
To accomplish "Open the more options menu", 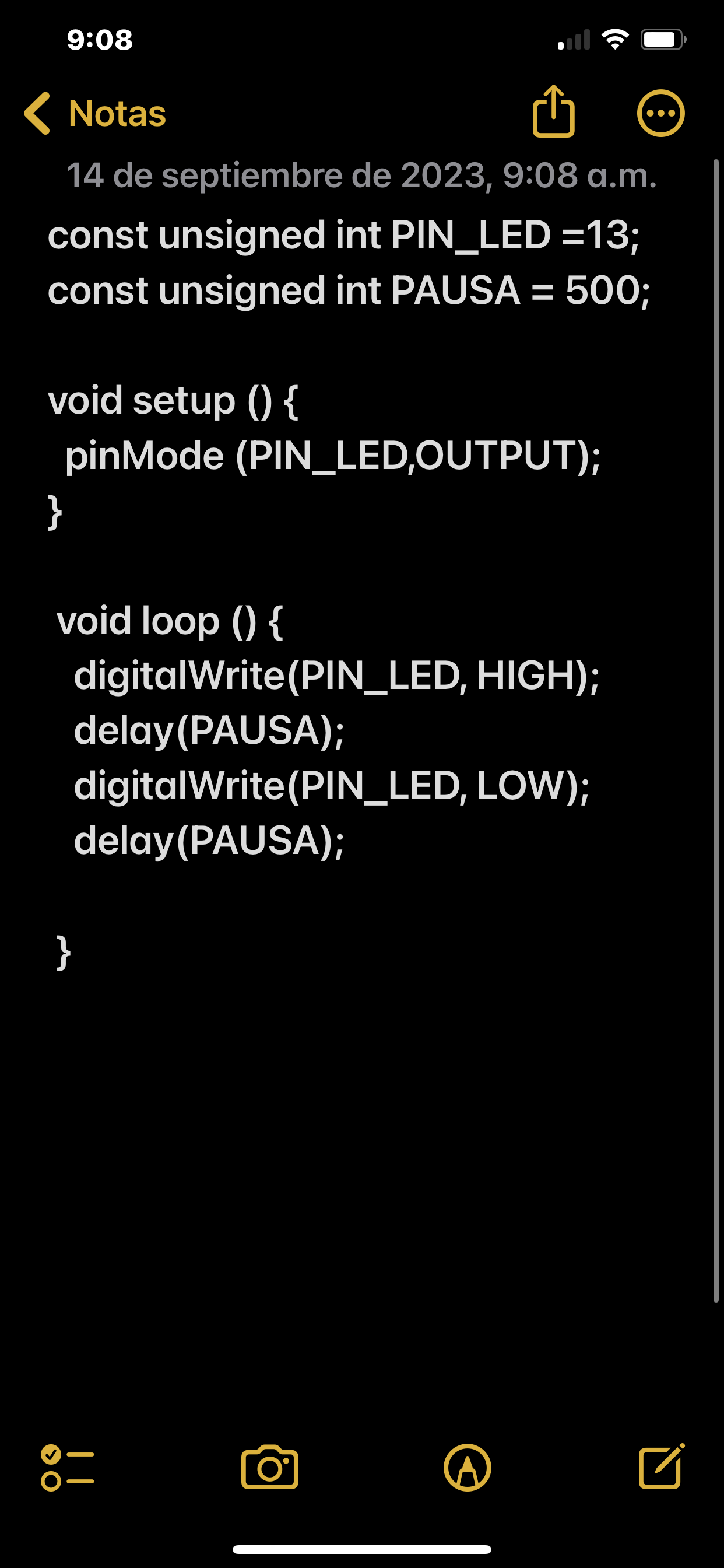I will pos(660,113).
